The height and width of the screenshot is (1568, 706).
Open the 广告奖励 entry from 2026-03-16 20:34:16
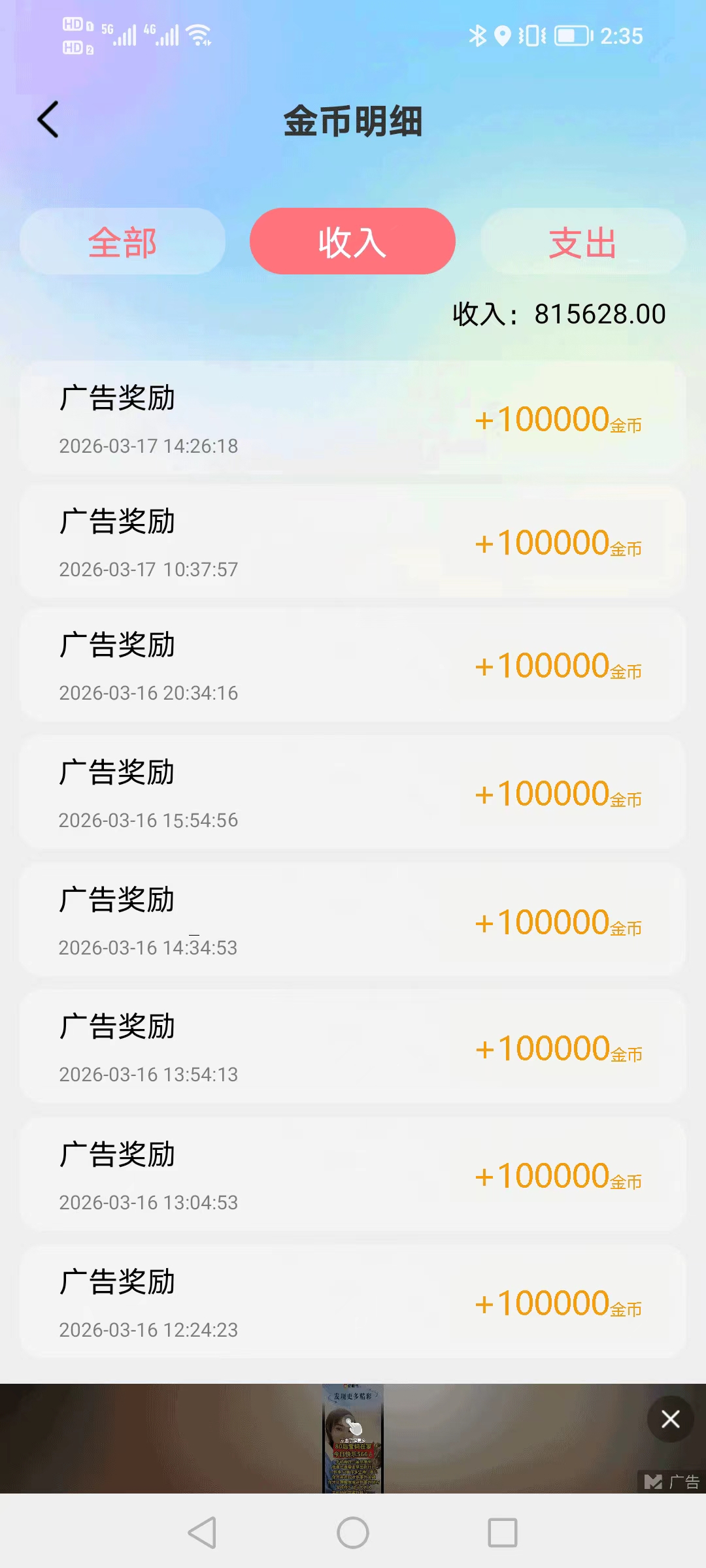tap(353, 663)
